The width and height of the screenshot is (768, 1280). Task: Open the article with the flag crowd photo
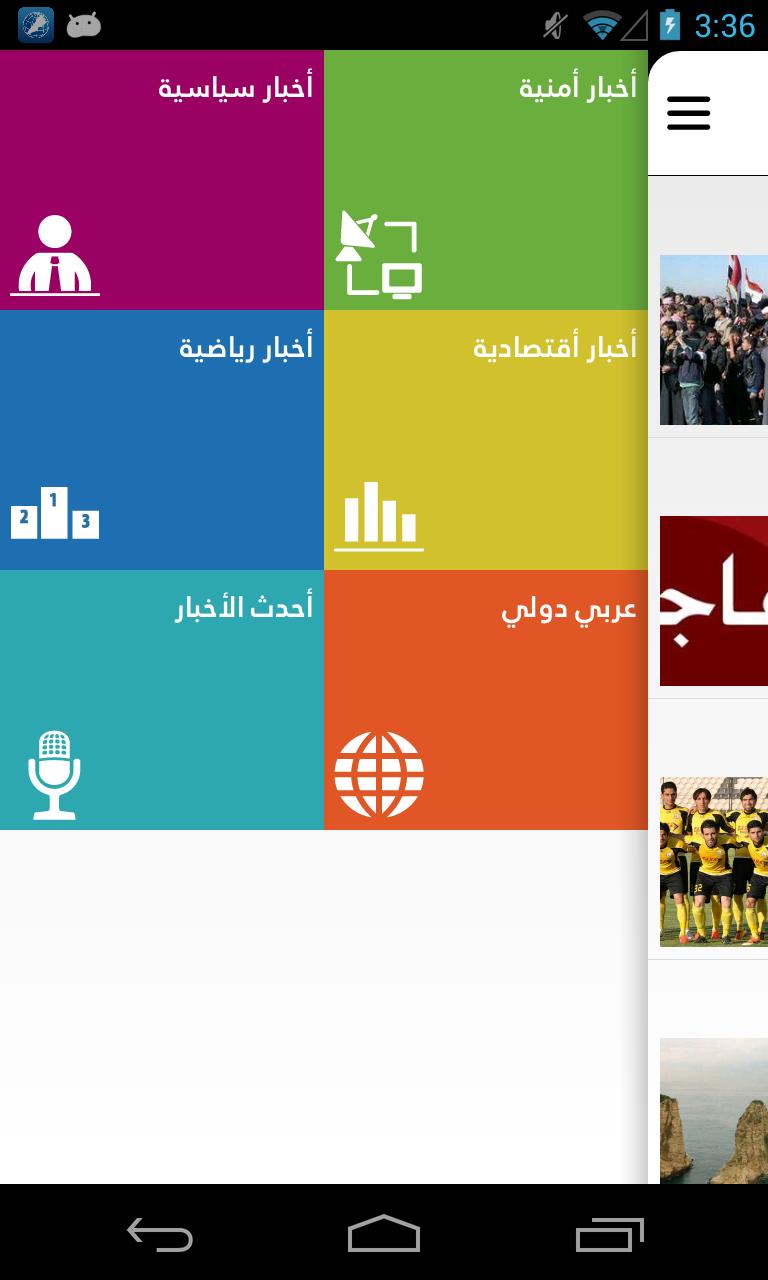click(x=713, y=340)
